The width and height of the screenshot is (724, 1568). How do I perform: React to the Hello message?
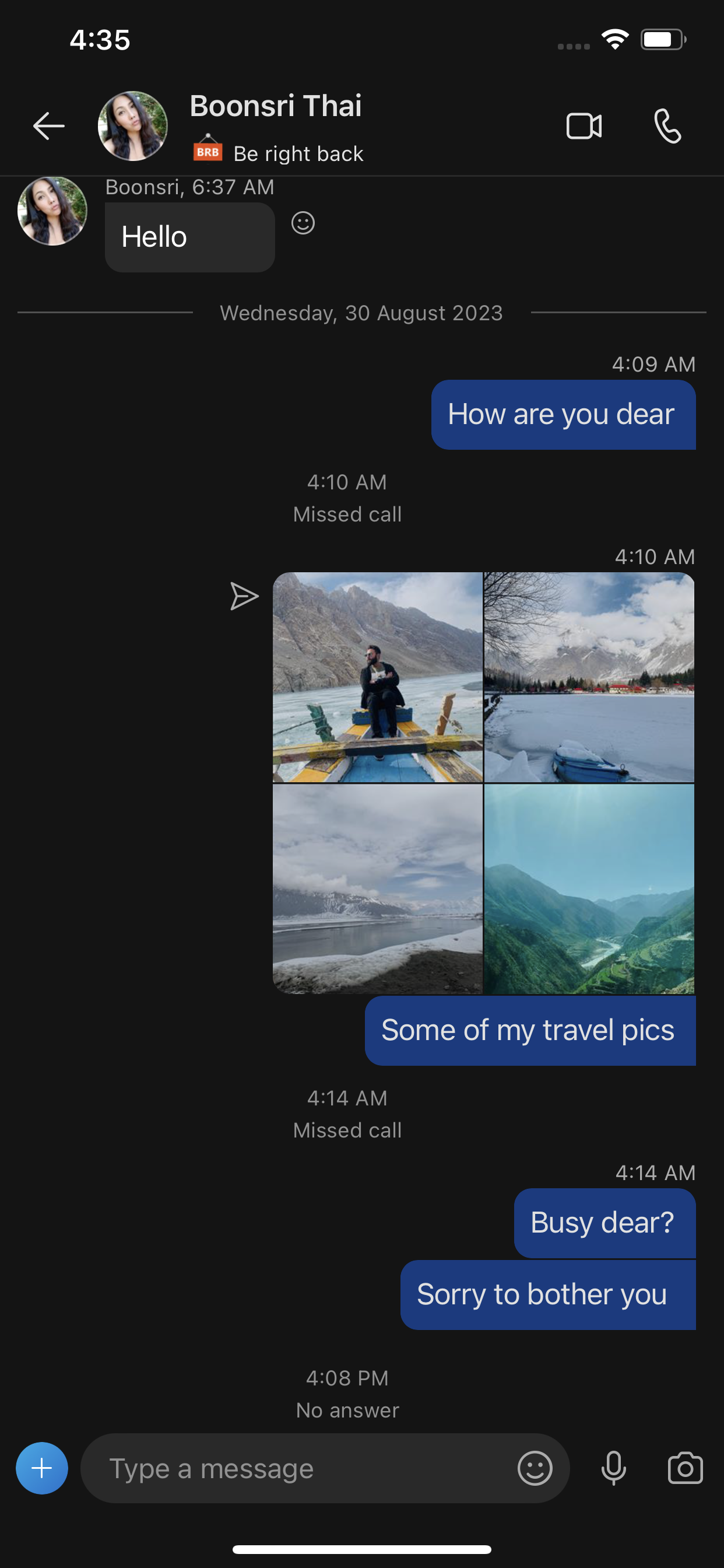coord(303,223)
